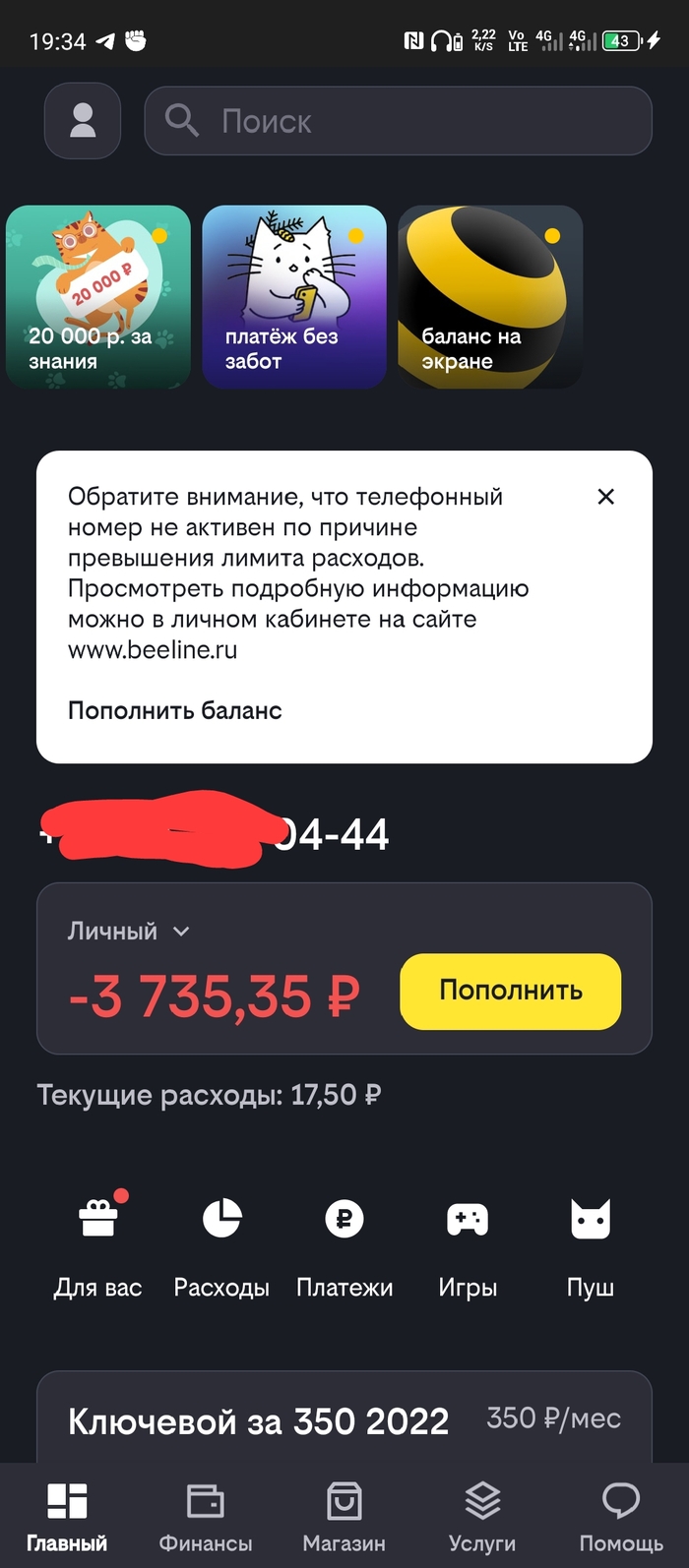Switch to the Услуги tab
Viewport: 689px width, 1568px height.
[482, 1517]
